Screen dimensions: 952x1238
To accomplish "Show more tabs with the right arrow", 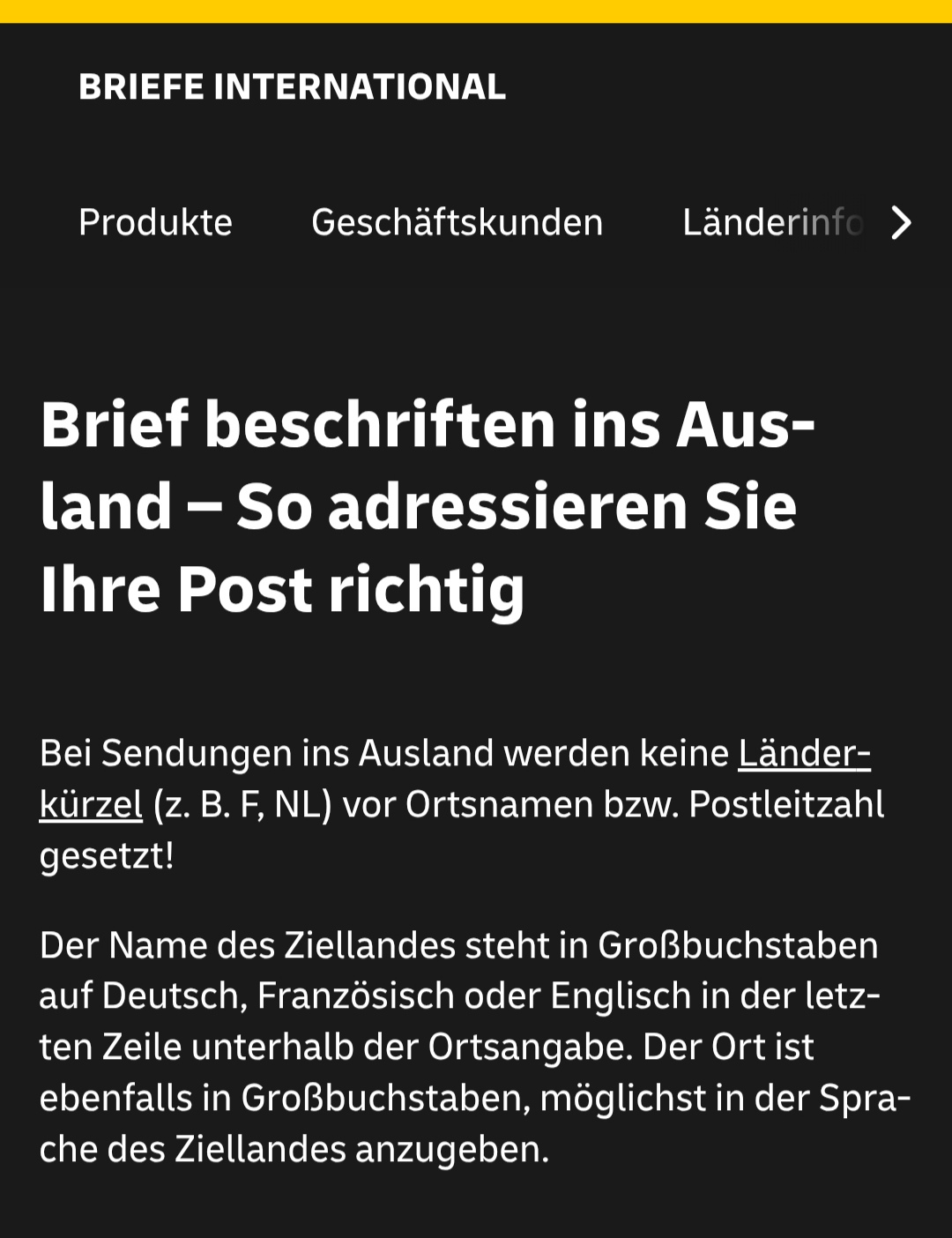I will (900, 222).
